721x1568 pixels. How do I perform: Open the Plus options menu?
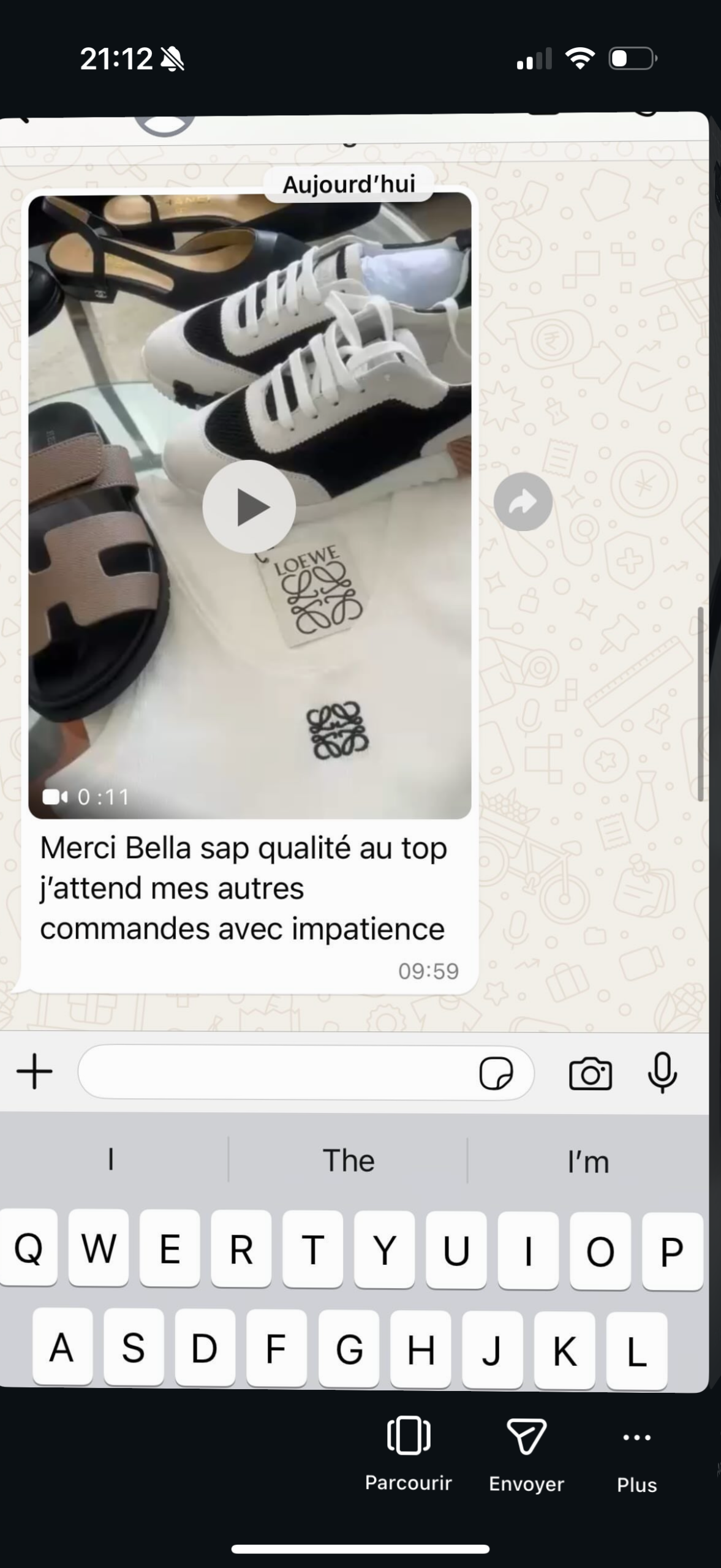[636, 1454]
